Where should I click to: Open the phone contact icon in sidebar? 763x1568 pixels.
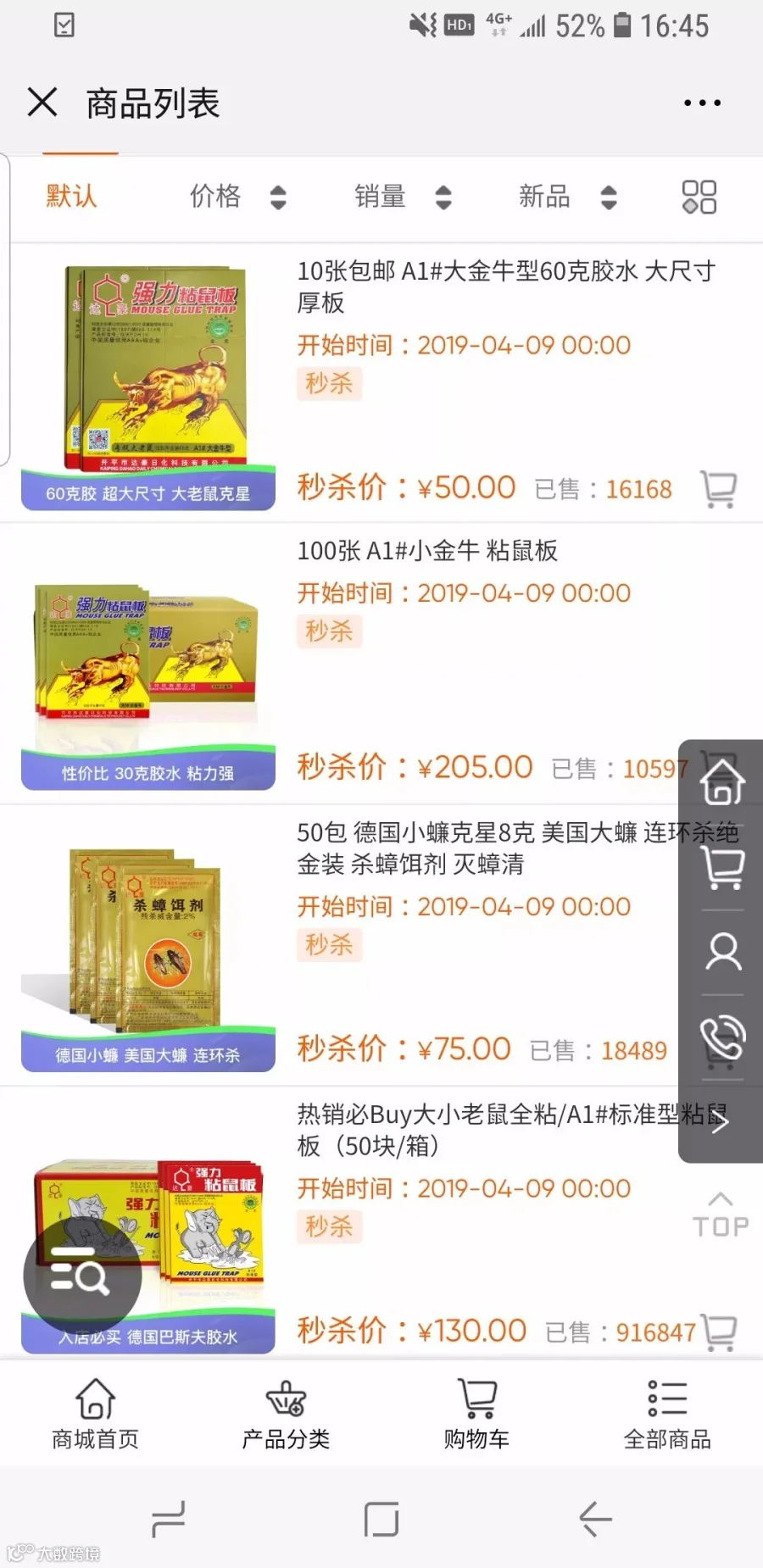tap(721, 1037)
